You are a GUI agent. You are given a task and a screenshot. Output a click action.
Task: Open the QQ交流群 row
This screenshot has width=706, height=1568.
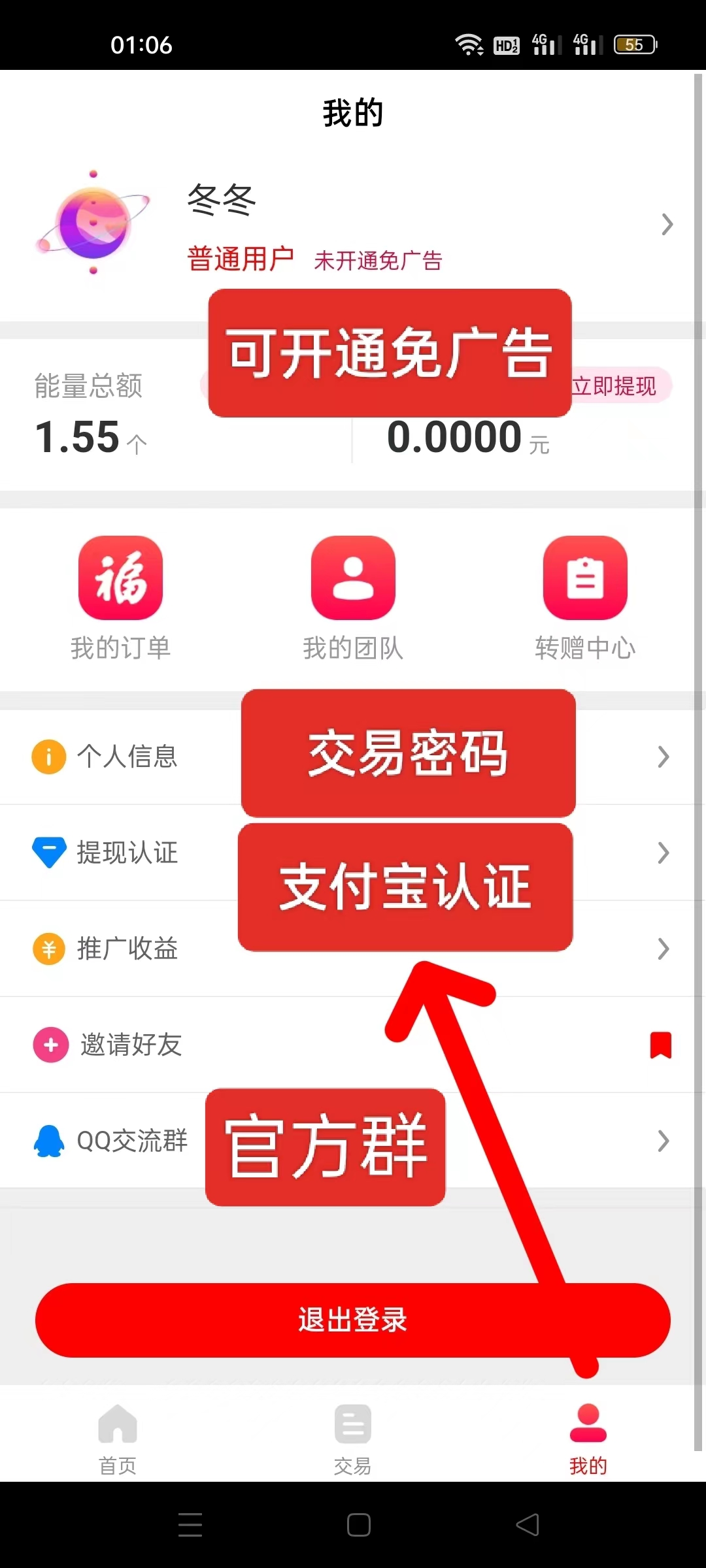pos(131,1141)
